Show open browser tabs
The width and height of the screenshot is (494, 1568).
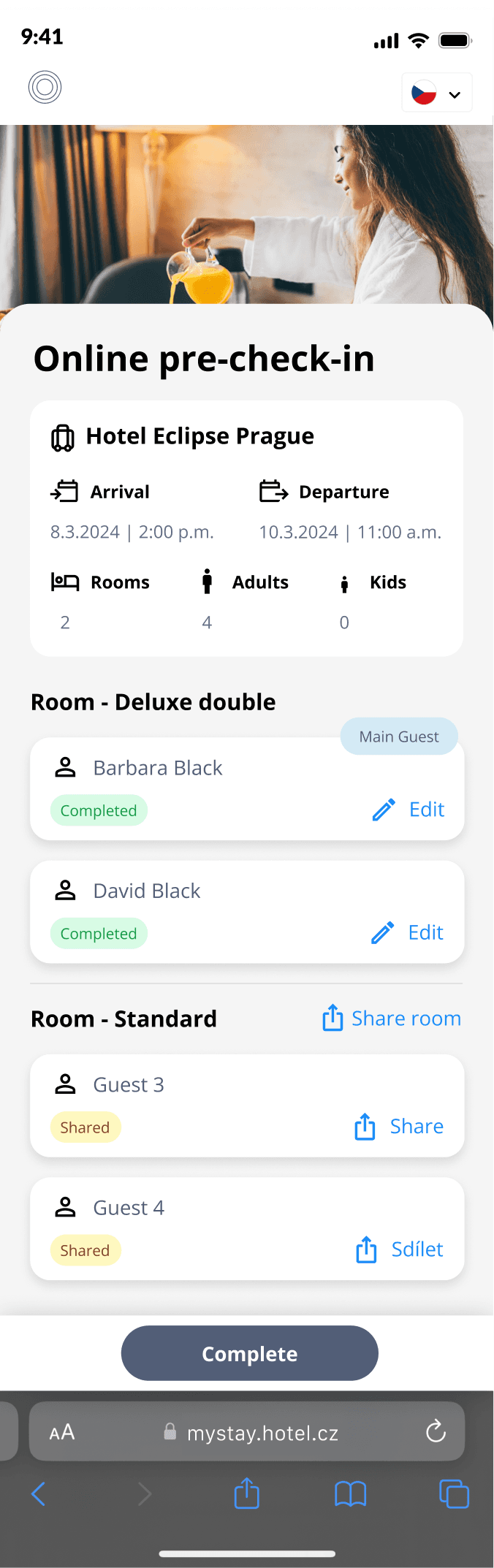pyautogui.click(x=454, y=1493)
